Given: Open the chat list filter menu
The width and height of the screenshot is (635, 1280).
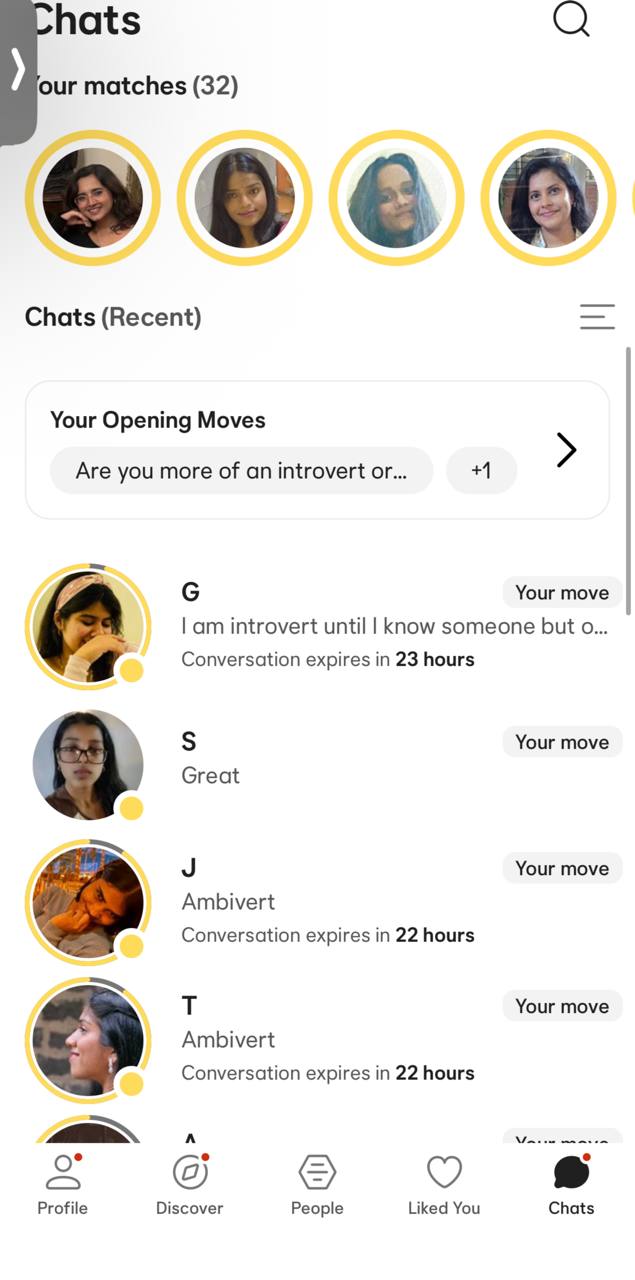Looking at the screenshot, I should click(597, 317).
